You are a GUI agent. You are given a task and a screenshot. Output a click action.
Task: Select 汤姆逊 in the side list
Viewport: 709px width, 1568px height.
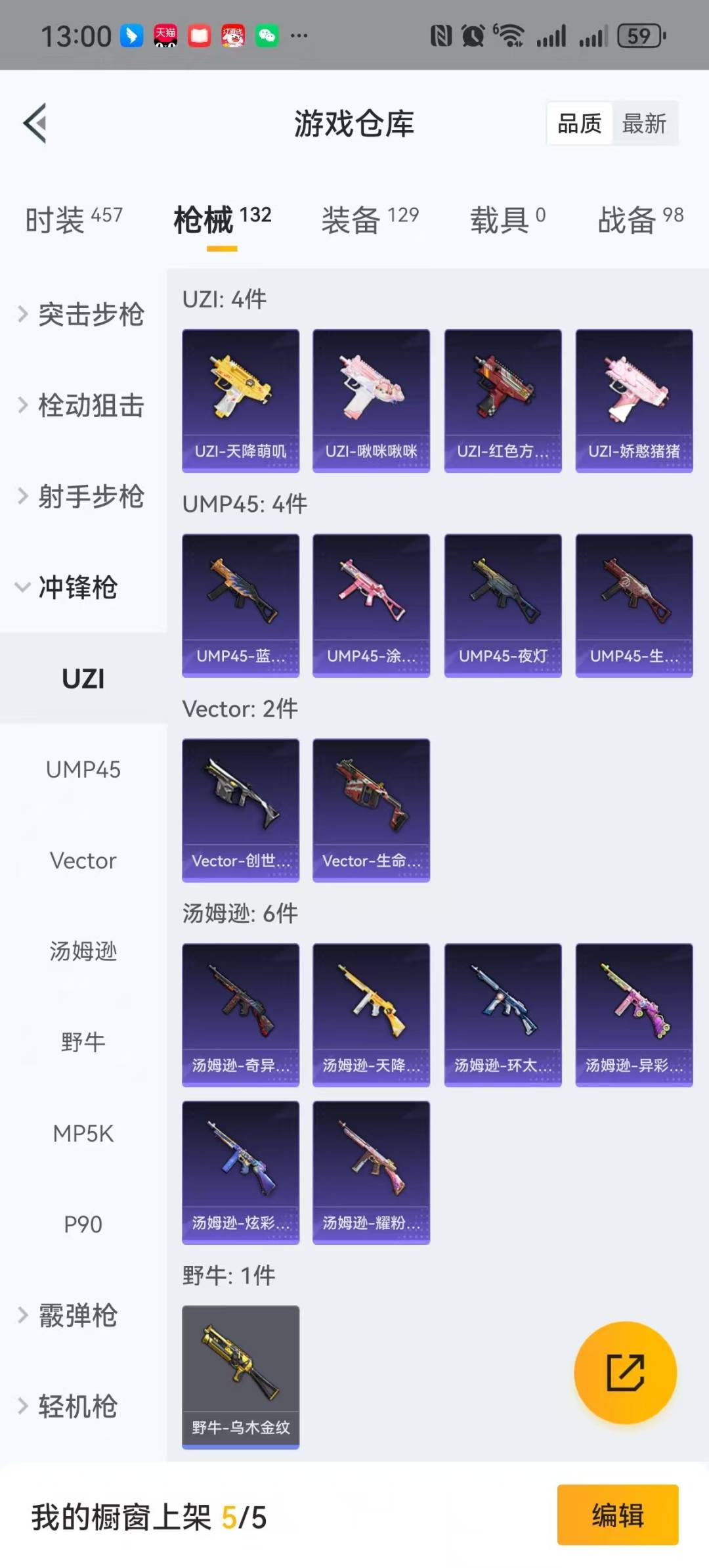tap(83, 951)
